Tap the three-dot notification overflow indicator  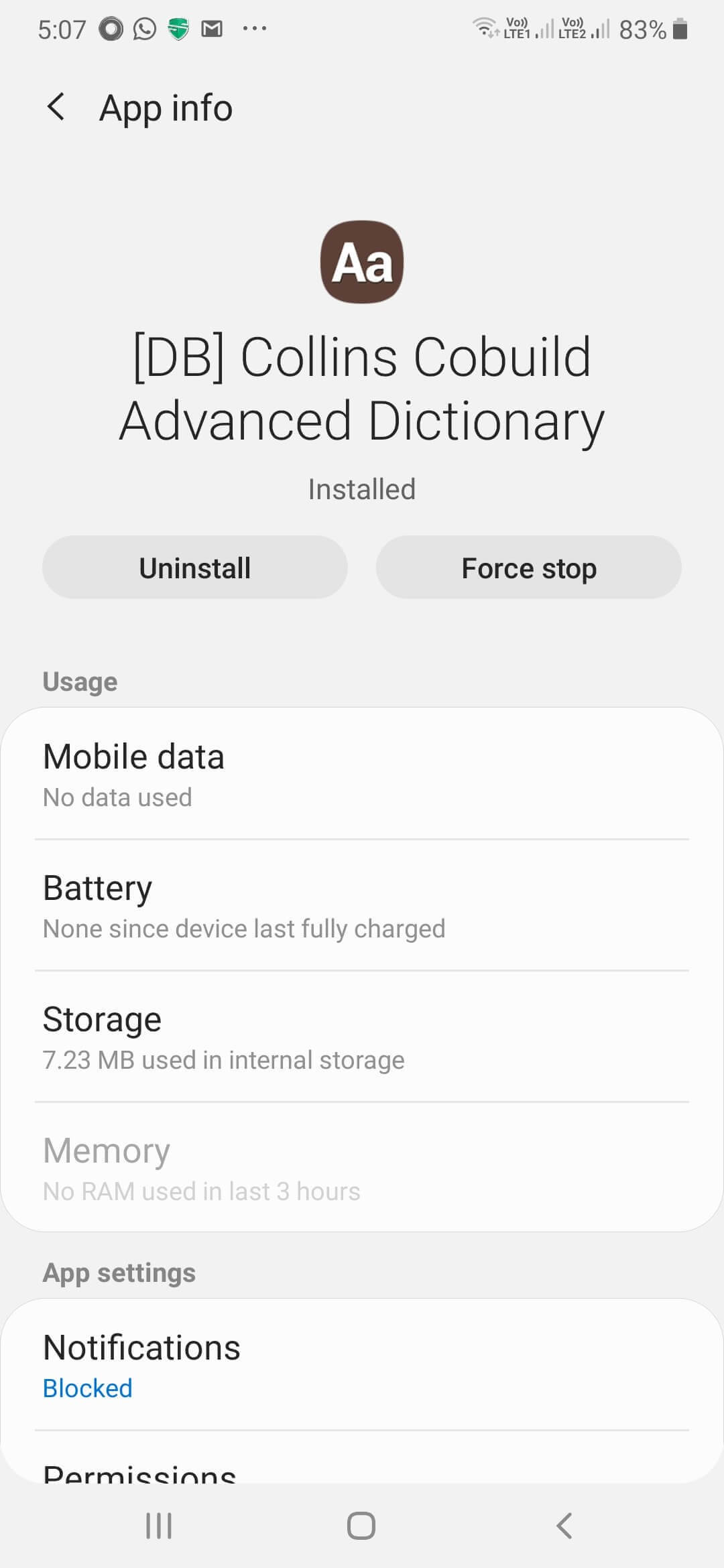click(255, 28)
